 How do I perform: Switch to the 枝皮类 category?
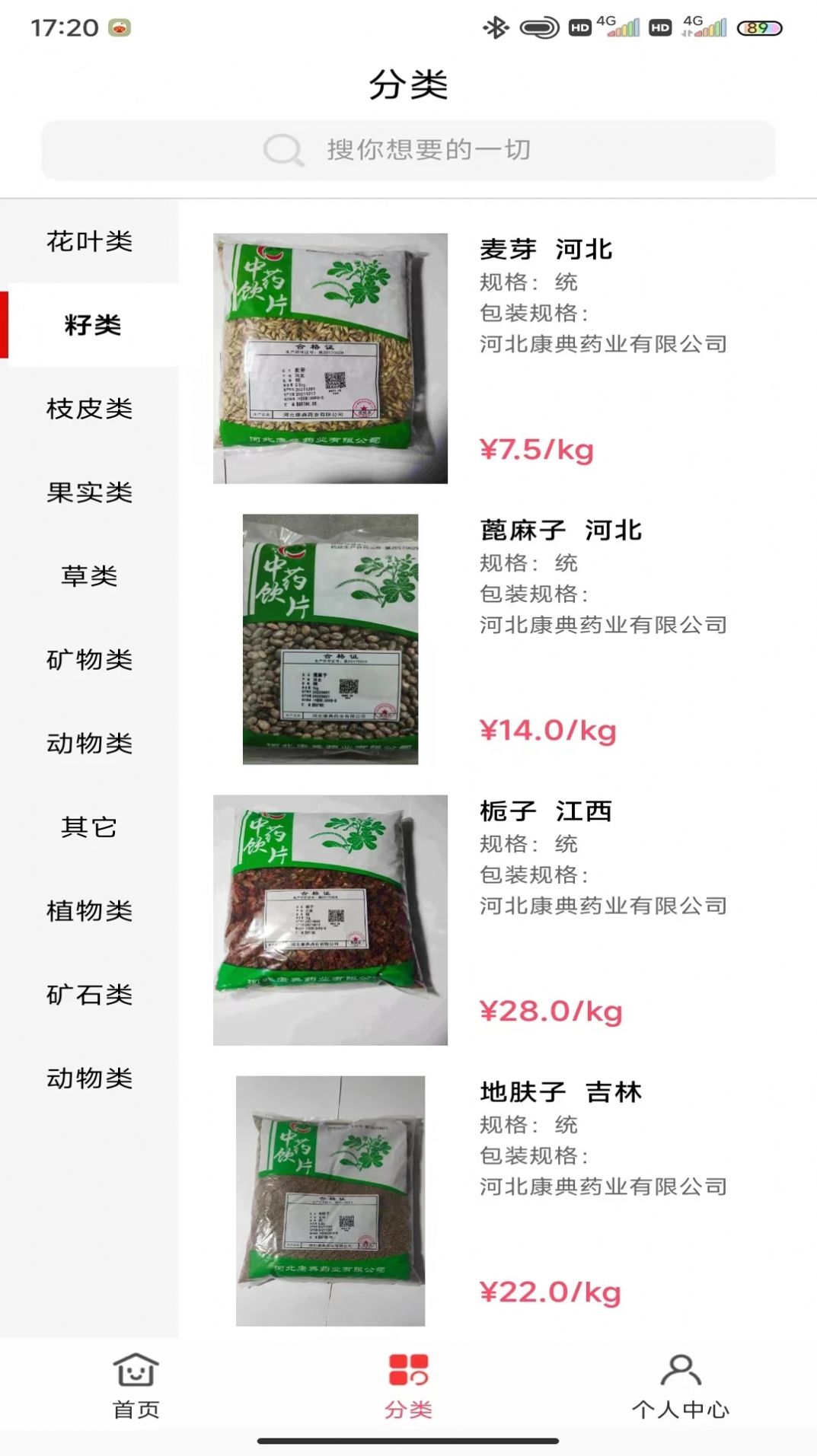point(89,409)
